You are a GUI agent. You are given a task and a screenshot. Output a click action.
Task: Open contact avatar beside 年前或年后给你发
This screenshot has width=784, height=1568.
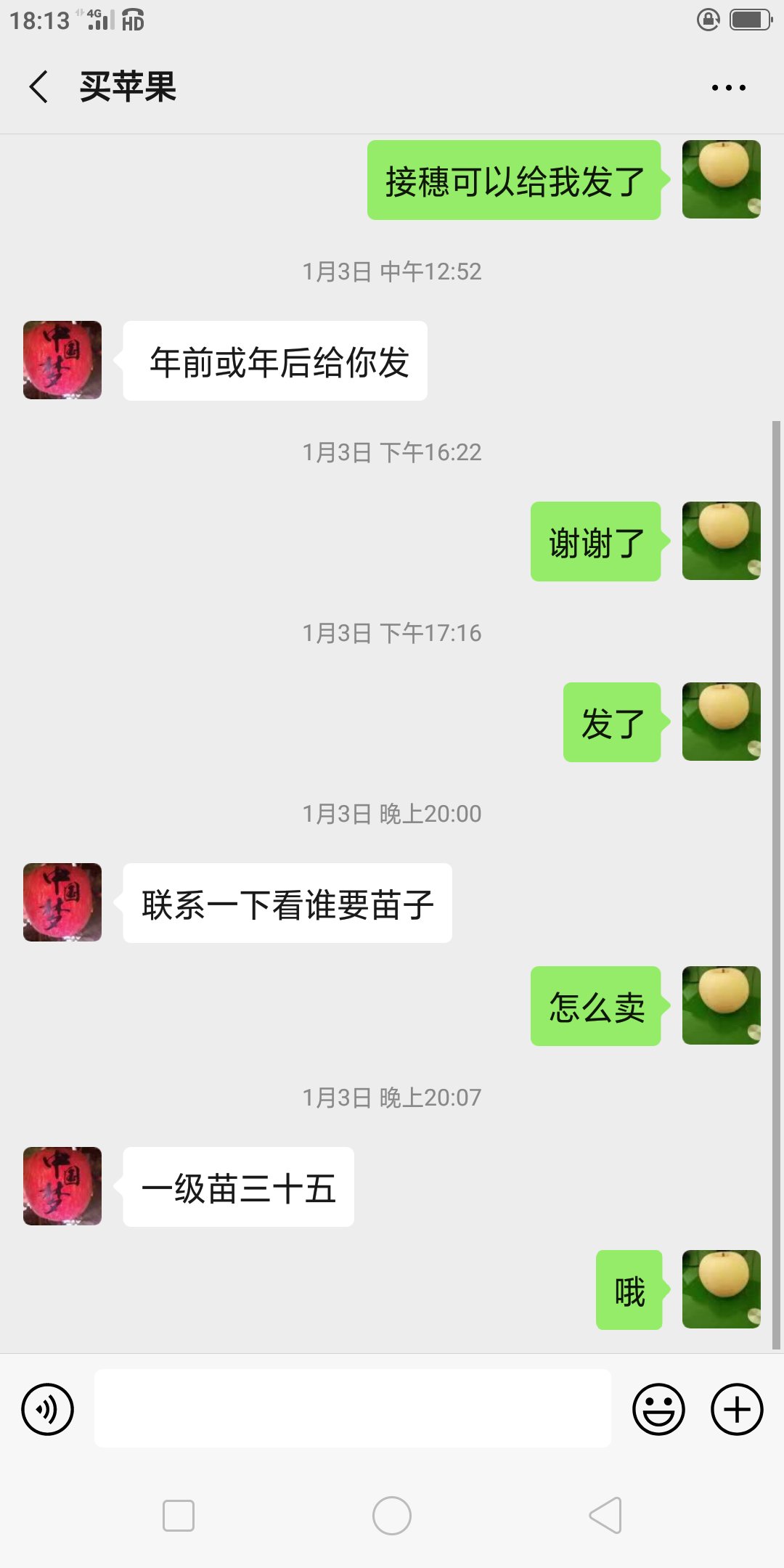coord(62,360)
